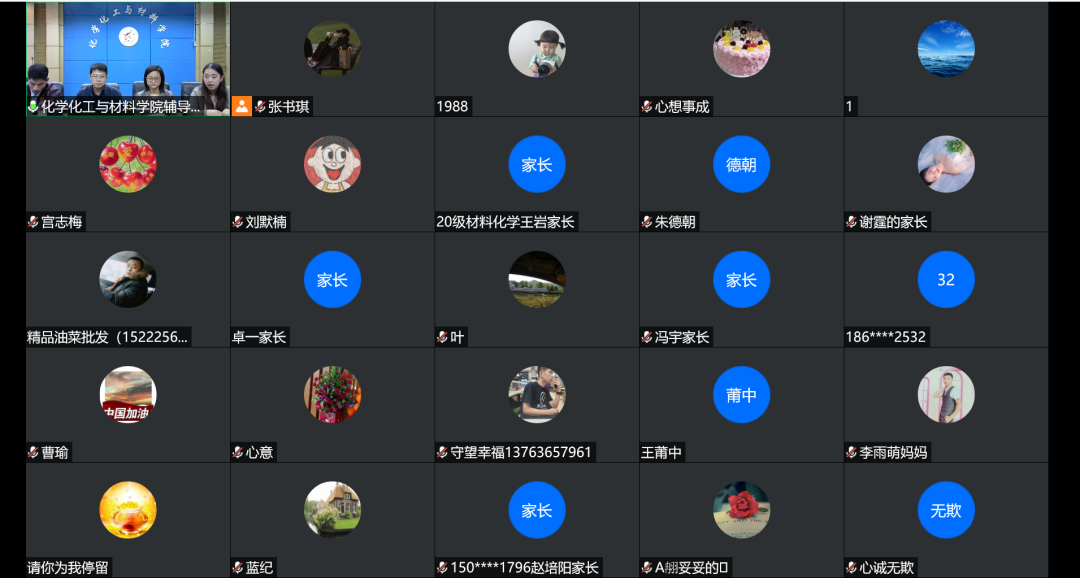
Task: Tap the 请你为我停留 participant tile
Action: (x=128, y=520)
